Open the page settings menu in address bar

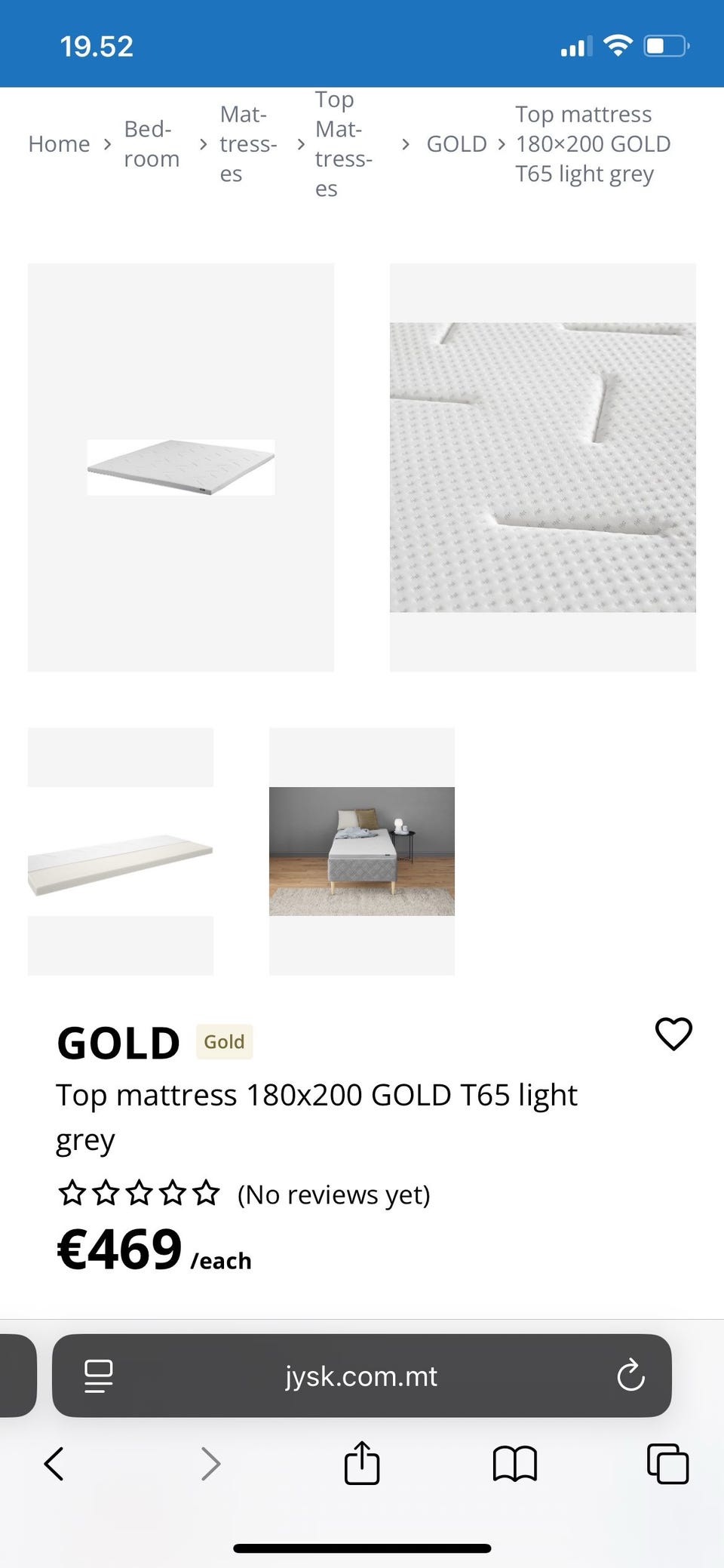[99, 1376]
